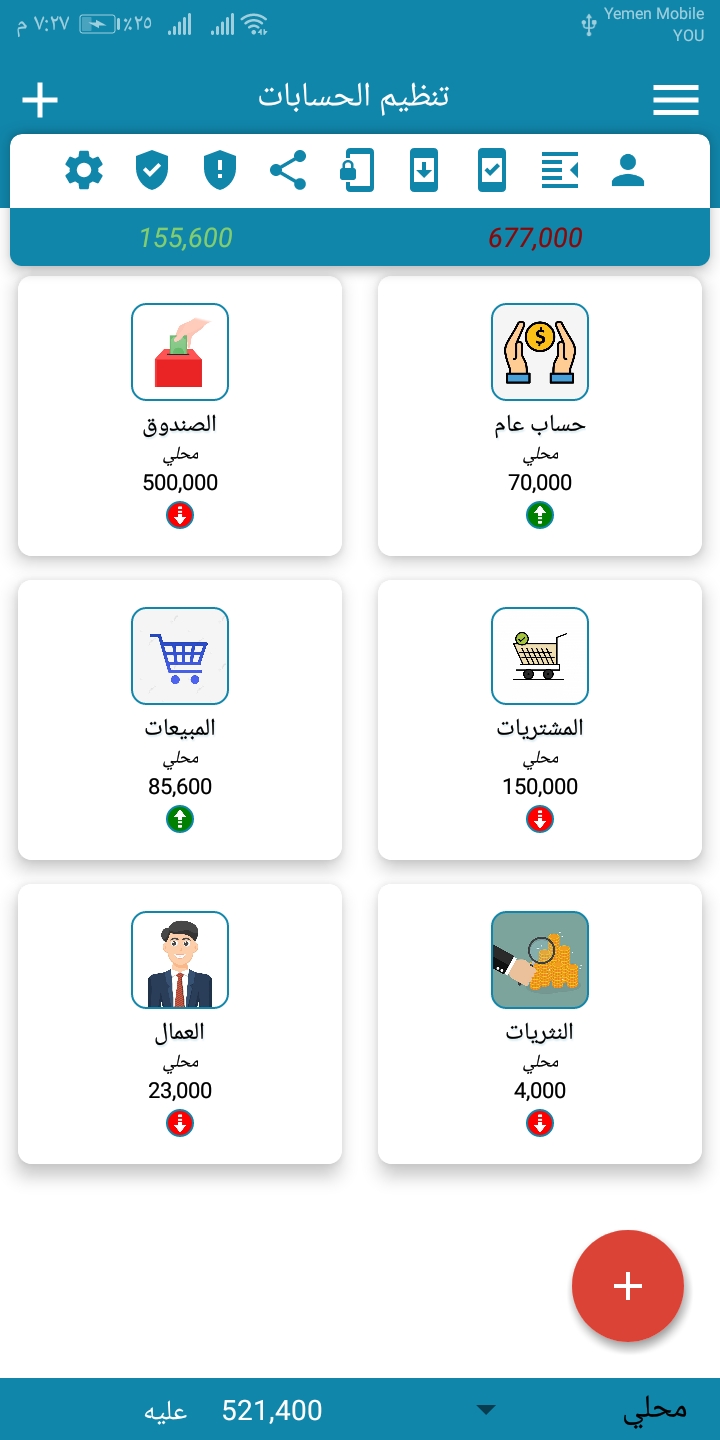The height and width of the screenshot is (1440, 720).
Task: Open the العمال account card
Action: pos(180,1024)
